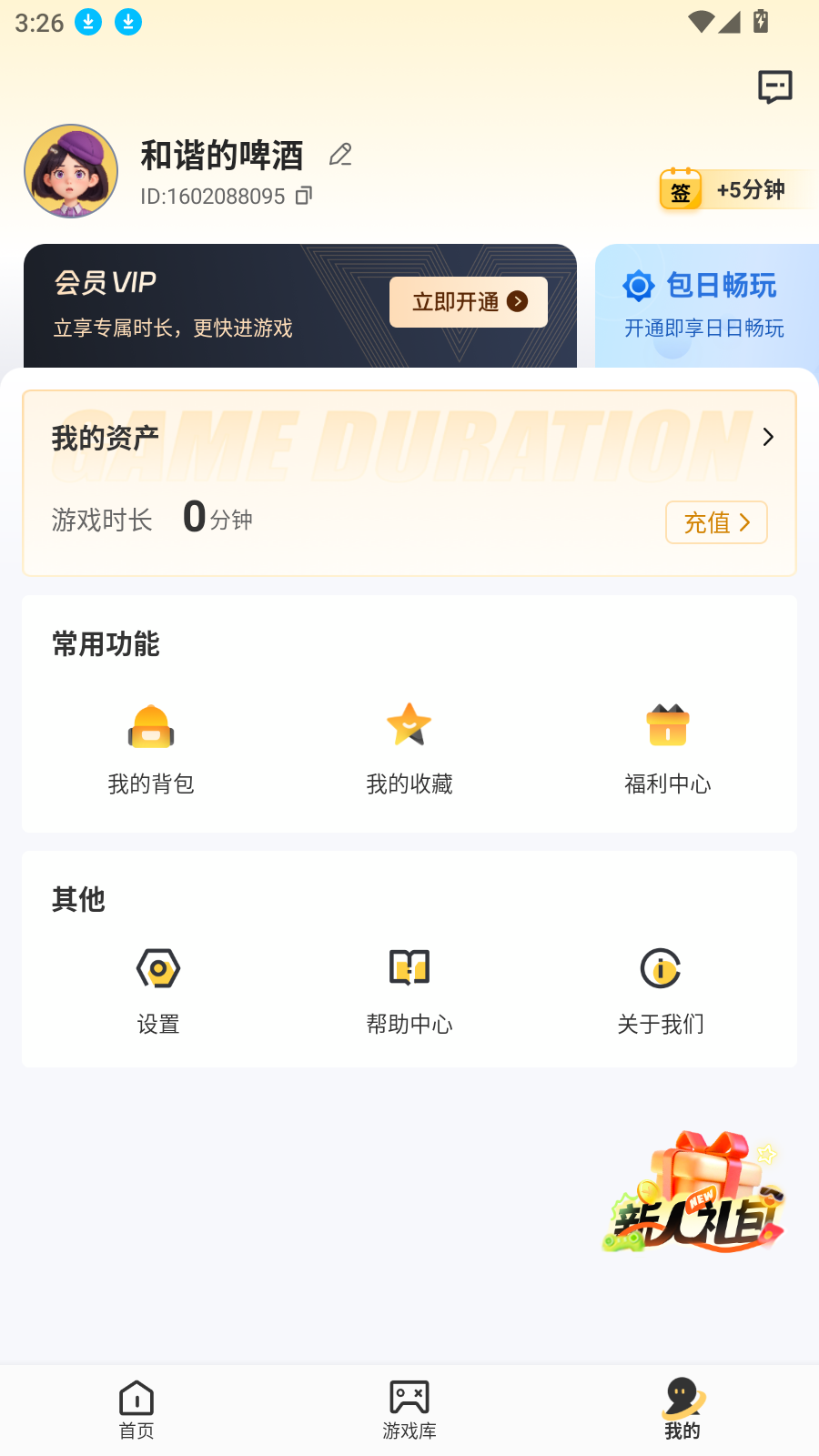Expand the 立即开通 arrow on VIP banner
Screen dimensions: 819x1456
[519, 302]
